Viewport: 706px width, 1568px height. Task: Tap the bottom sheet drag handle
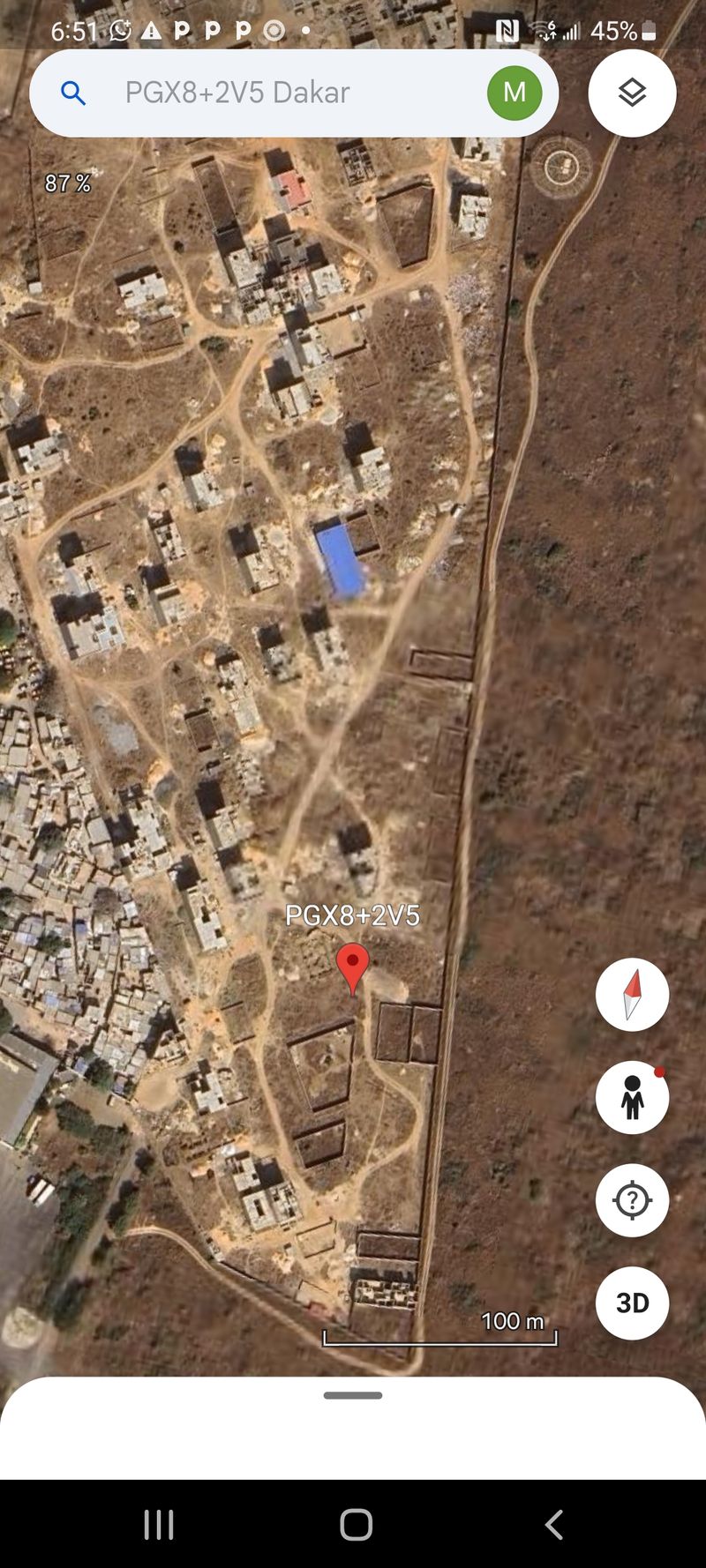coord(353,1395)
